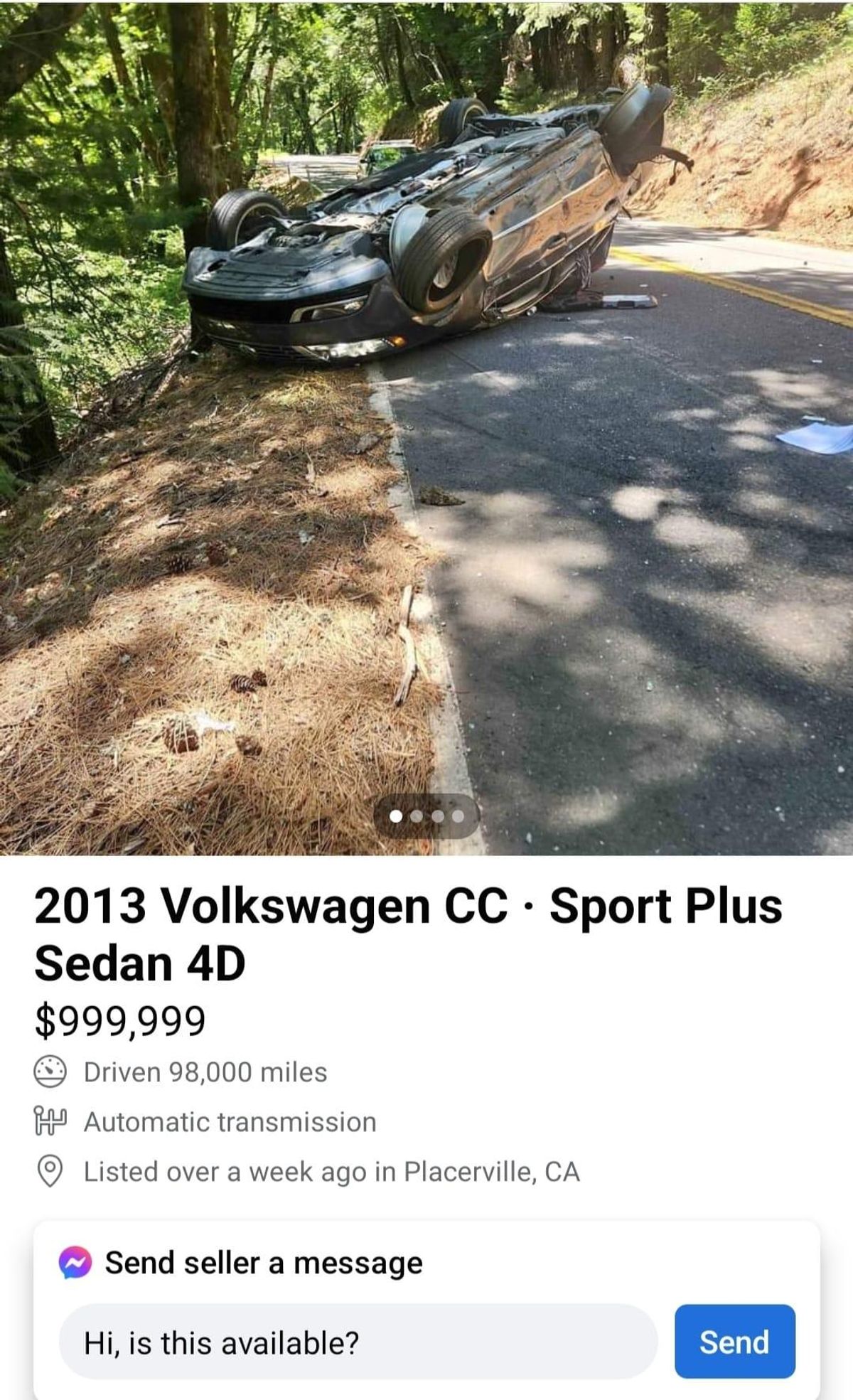Edit the 'Hi, is this available?' message field
Screen dimensions: 853x1400
pyautogui.click(x=358, y=1342)
